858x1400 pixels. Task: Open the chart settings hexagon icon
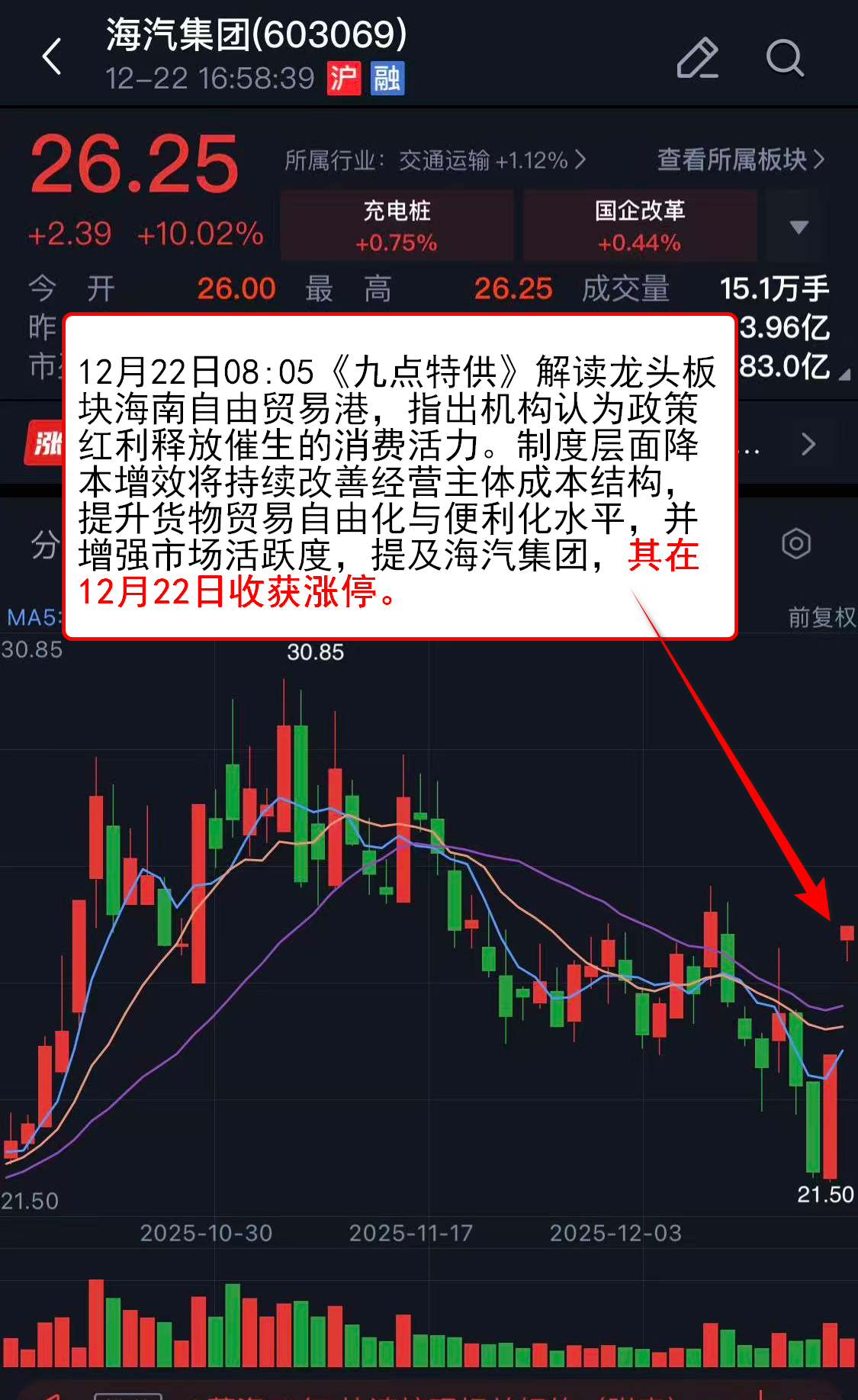tap(795, 544)
